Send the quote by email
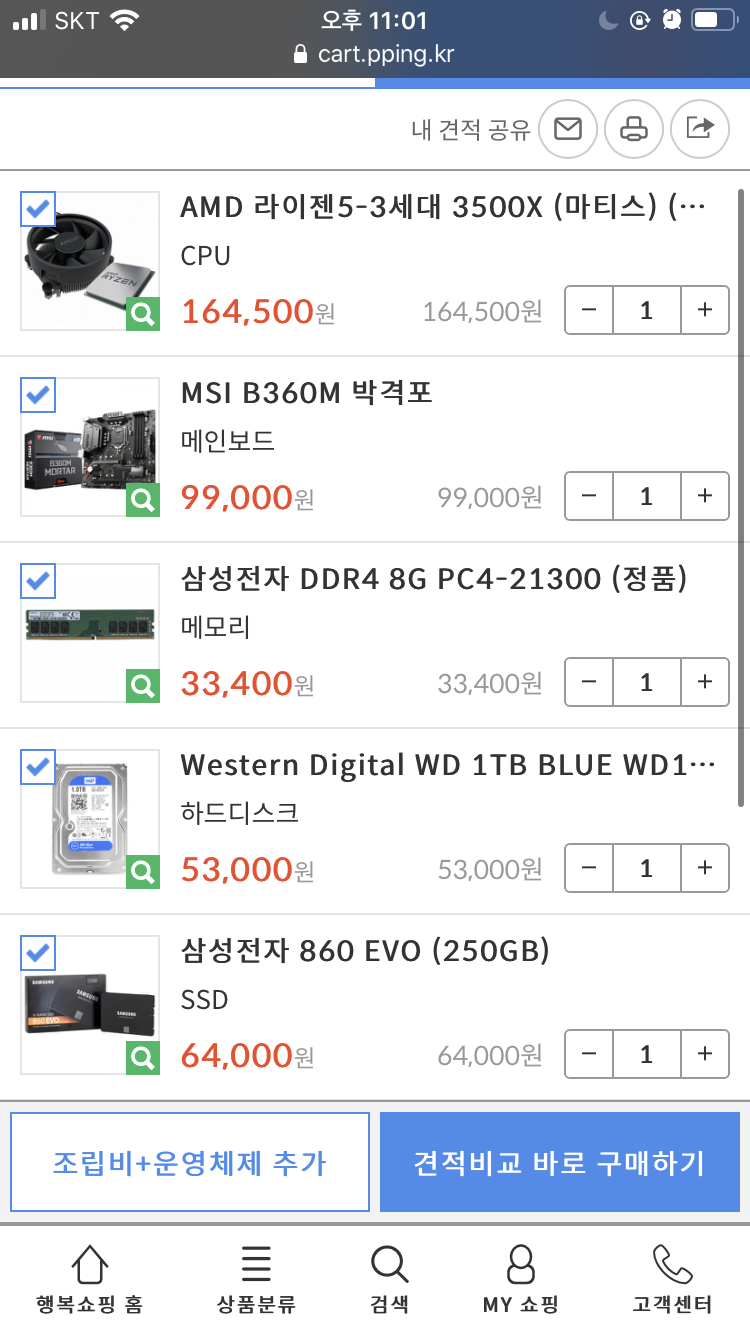 [568, 129]
